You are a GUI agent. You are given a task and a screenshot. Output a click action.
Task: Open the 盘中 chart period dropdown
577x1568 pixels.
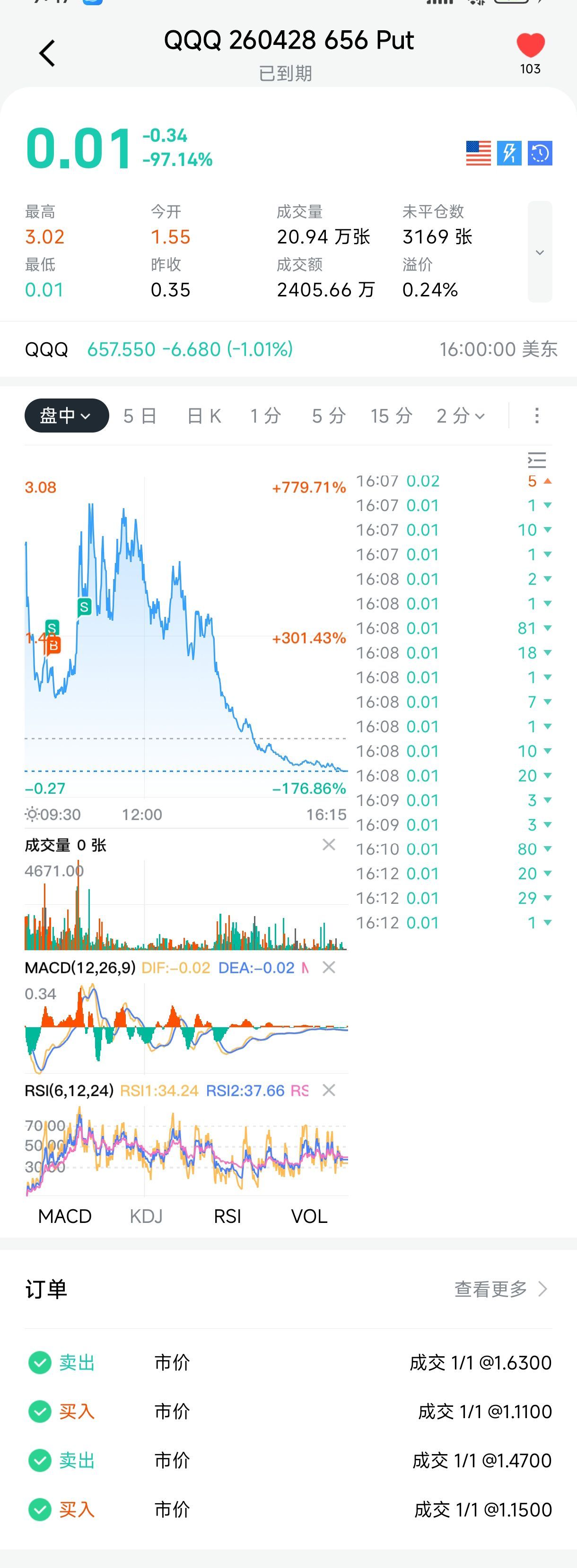66,416
